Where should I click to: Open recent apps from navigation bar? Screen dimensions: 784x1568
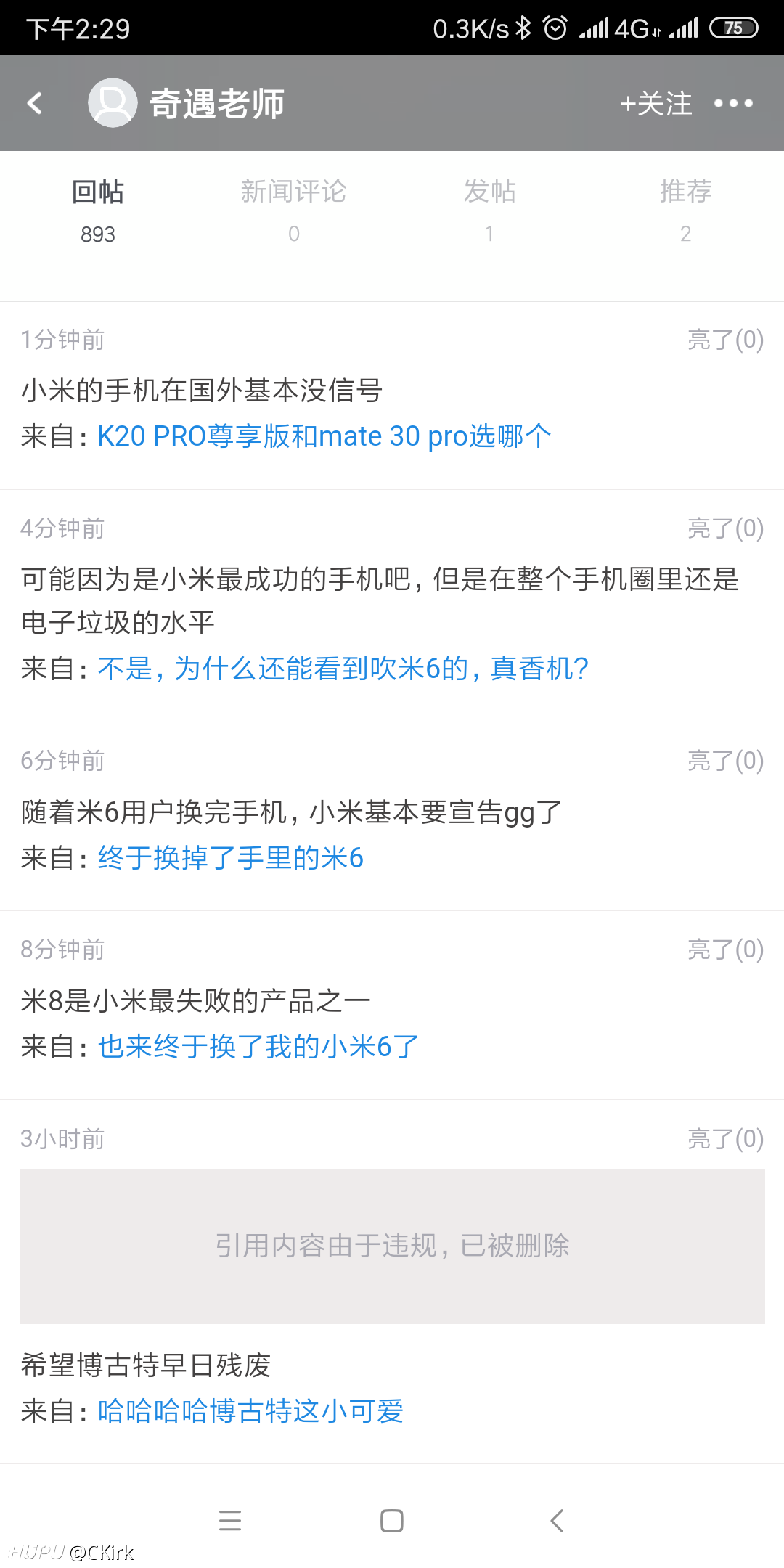point(230,1521)
